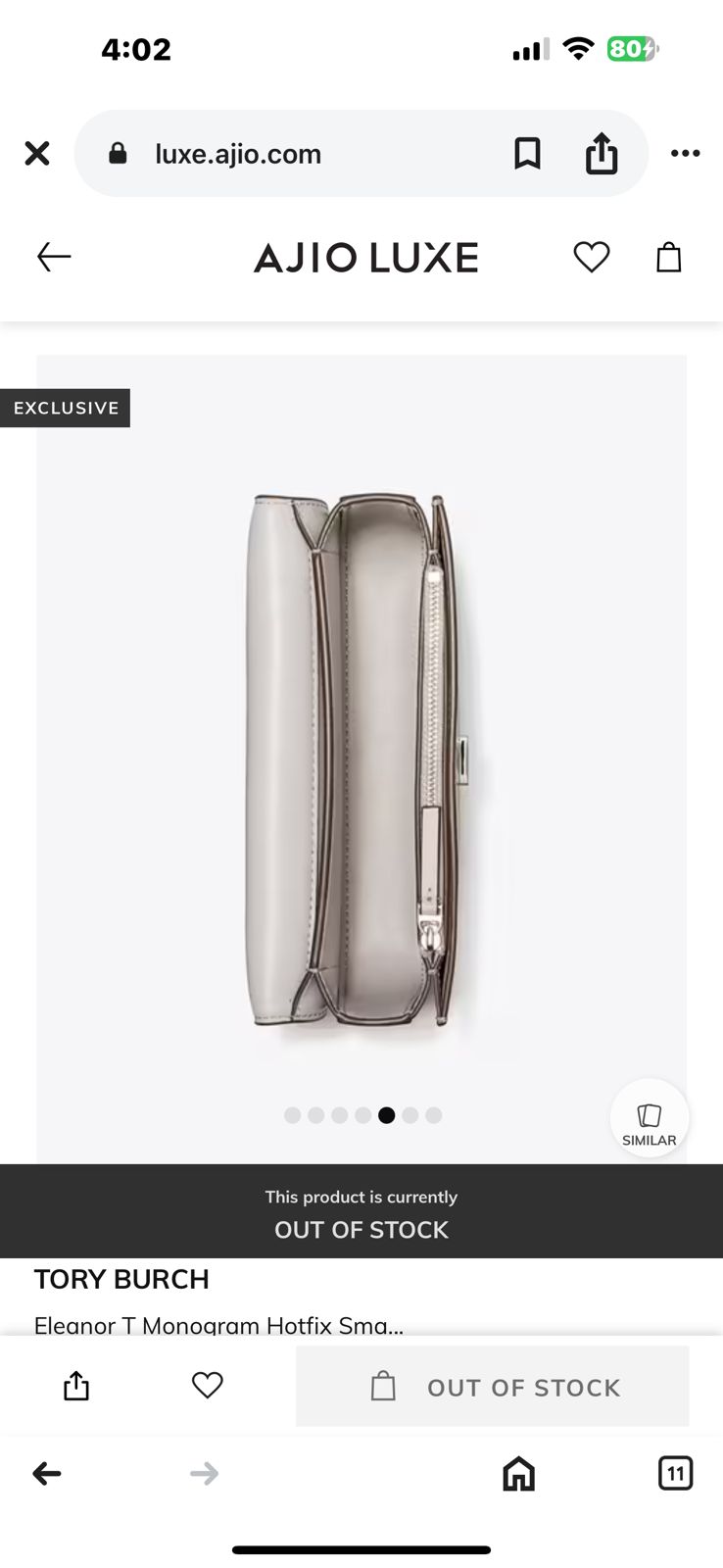The width and height of the screenshot is (723, 1568).
Task: Go back using the browser navigation arrow
Action: pyautogui.click(x=46, y=1473)
